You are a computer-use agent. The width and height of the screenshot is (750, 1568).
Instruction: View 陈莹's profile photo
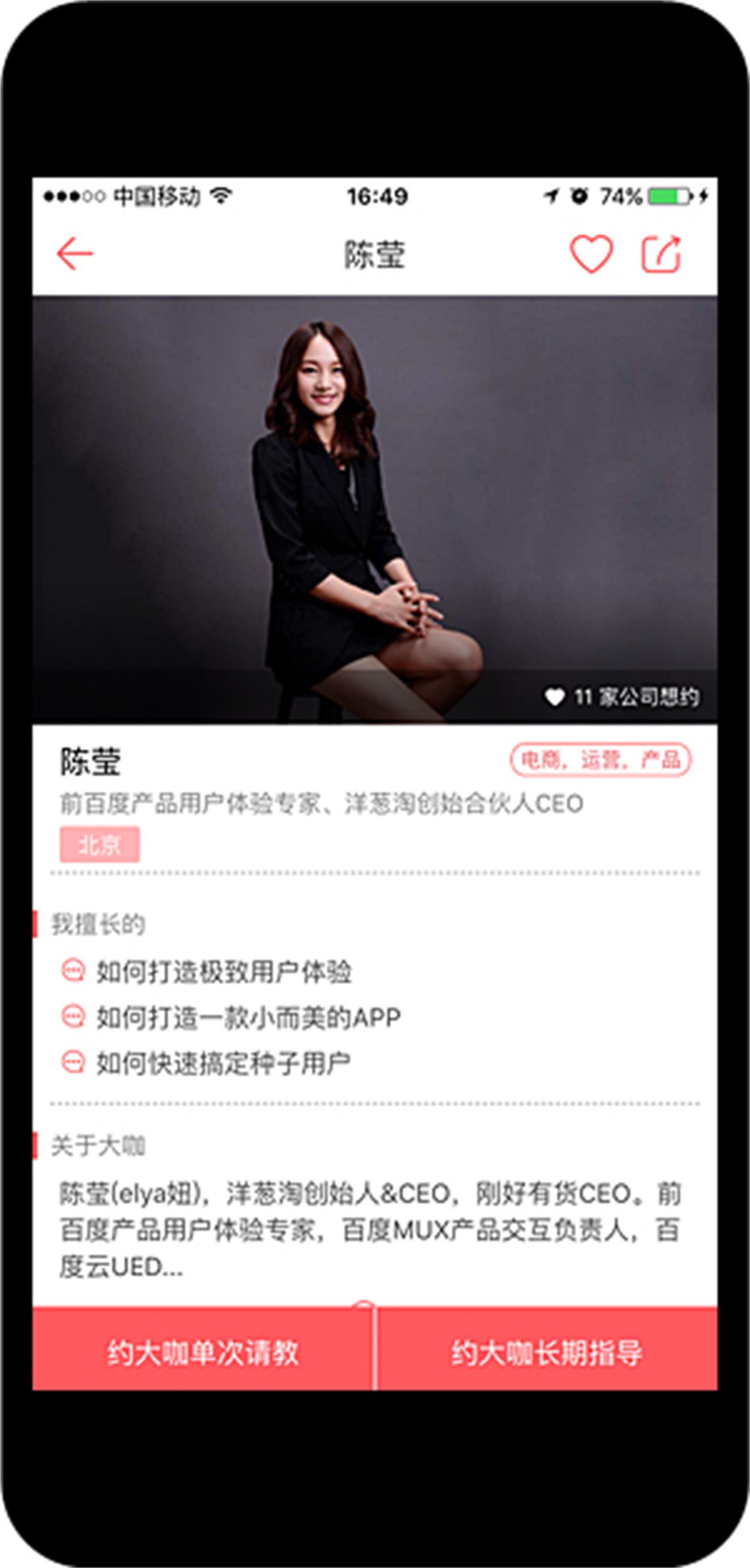point(374,508)
